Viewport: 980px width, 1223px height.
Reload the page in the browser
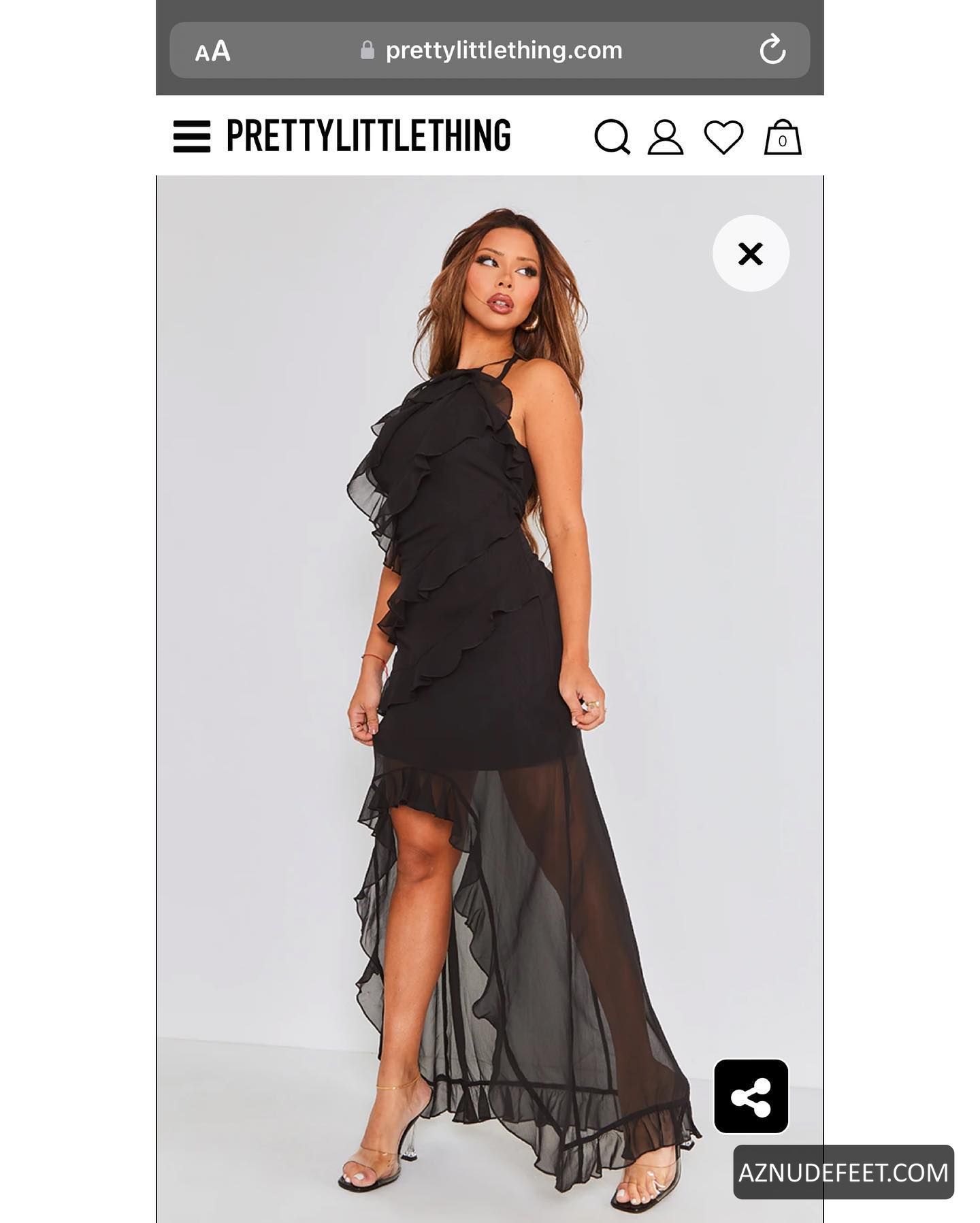772,50
